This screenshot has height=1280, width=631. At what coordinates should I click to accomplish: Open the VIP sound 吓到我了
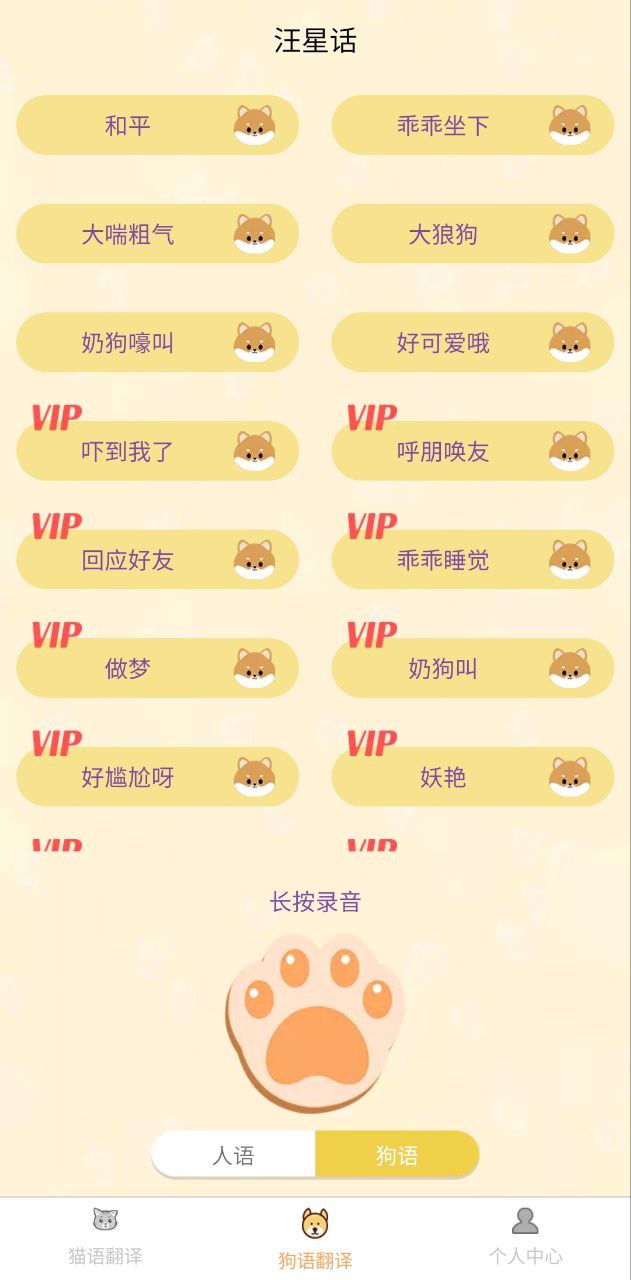(x=157, y=451)
